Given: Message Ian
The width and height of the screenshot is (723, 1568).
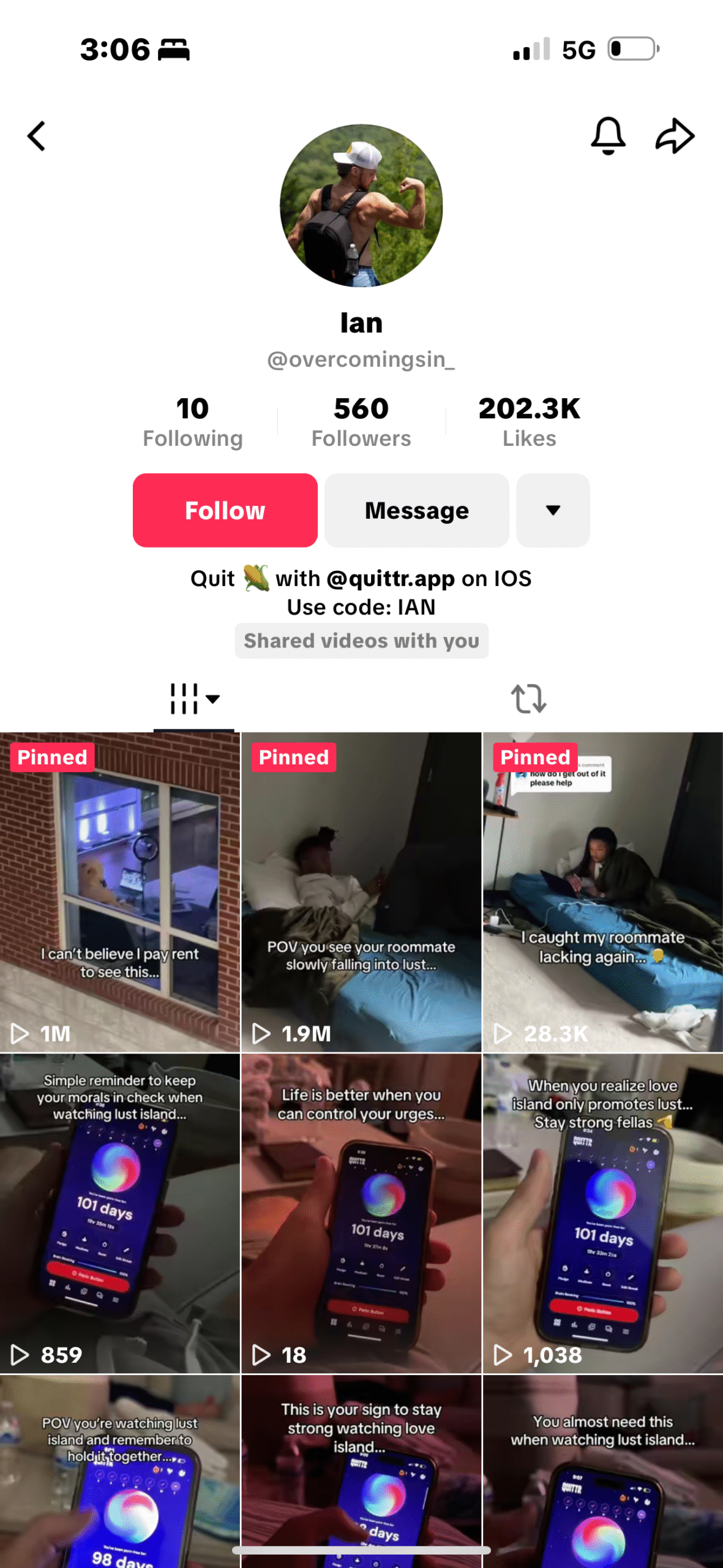Looking at the screenshot, I should tap(416, 510).
